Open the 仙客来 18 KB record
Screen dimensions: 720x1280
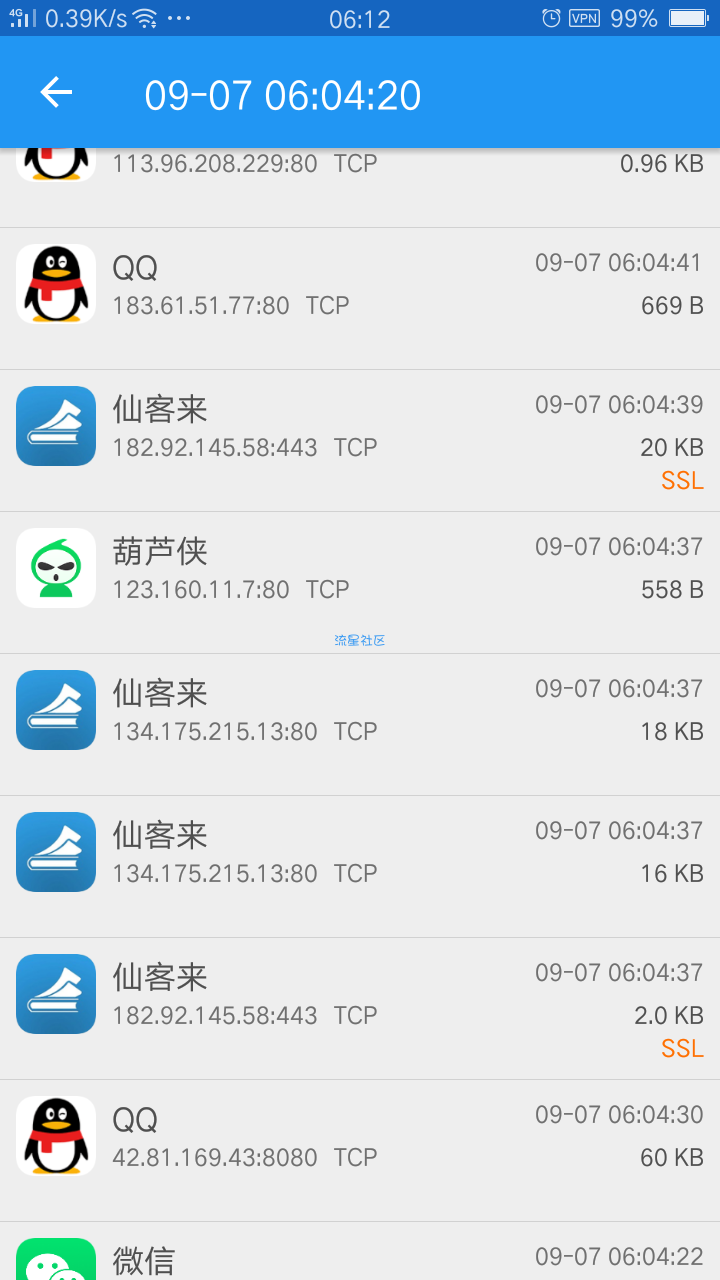tap(360, 725)
